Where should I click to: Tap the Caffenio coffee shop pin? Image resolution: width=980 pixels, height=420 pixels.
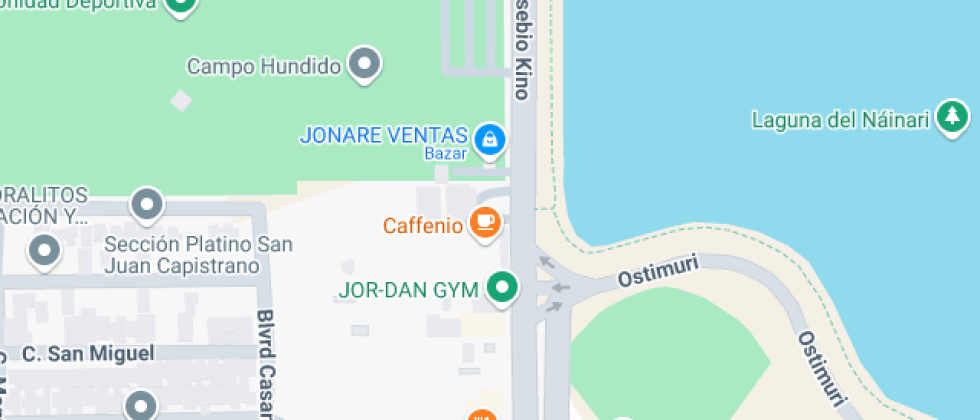486,224
